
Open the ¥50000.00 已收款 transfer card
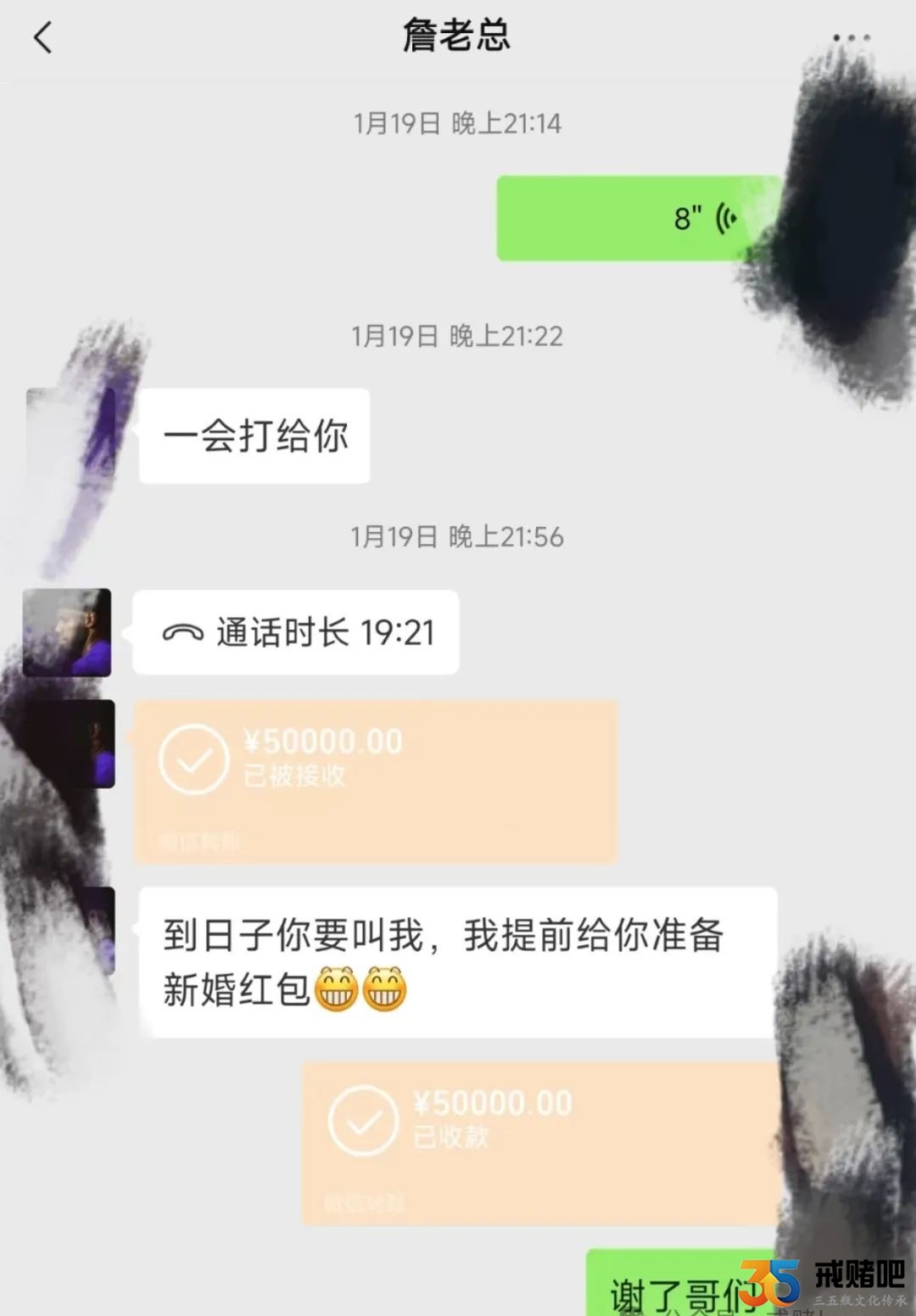pyautogui.click(x=539, y=1143)
